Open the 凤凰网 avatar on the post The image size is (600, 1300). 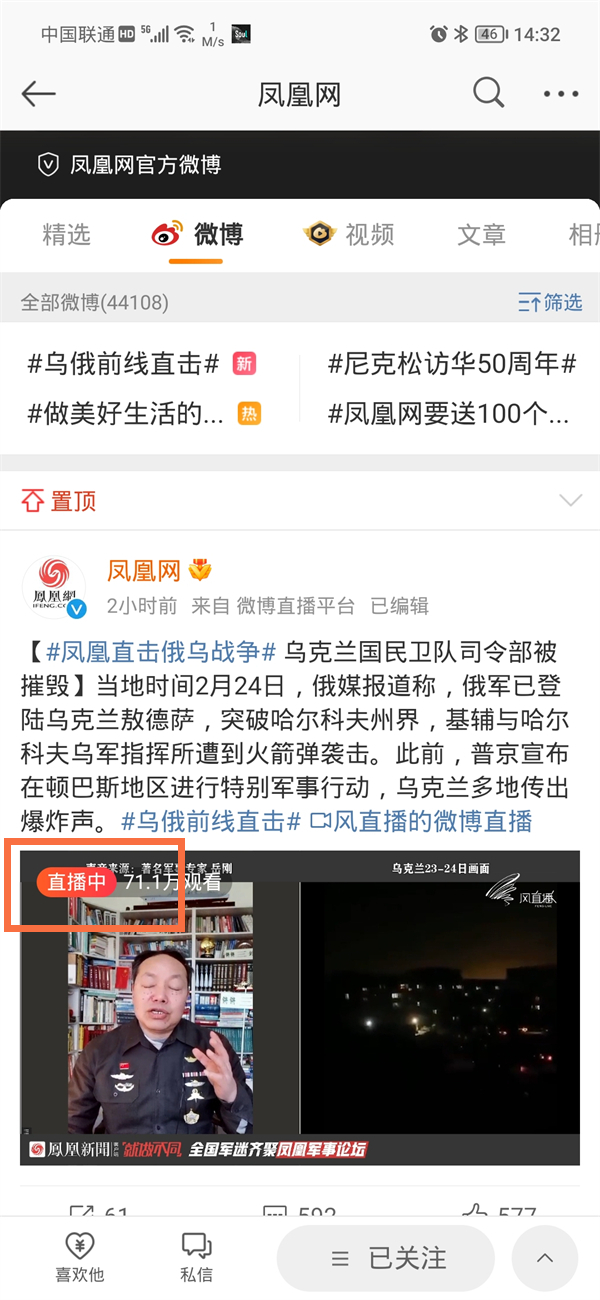pos(54,588)
